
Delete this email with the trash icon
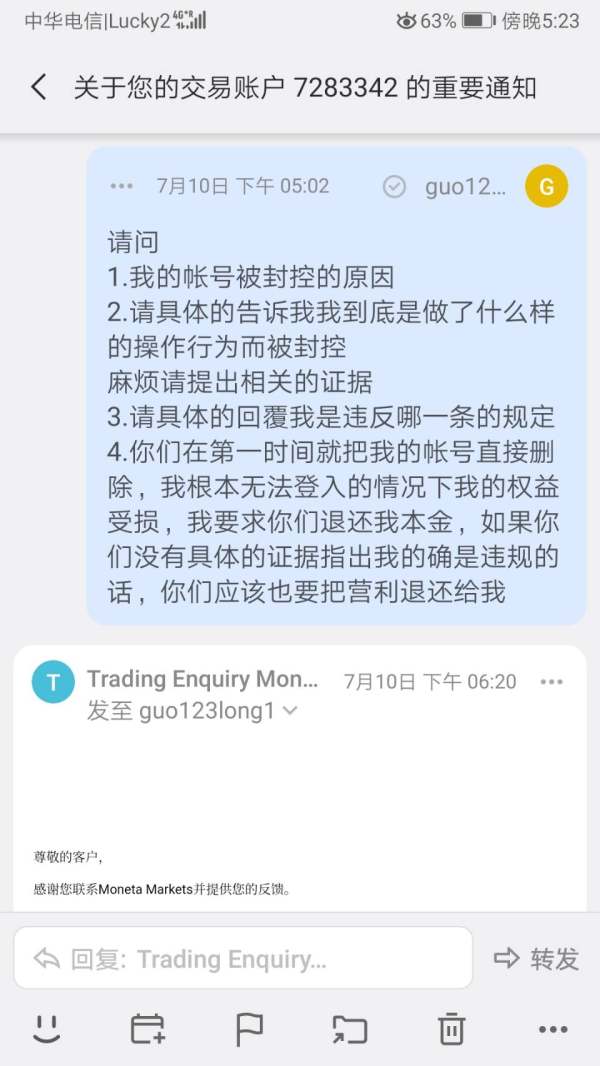(451, 1029)
